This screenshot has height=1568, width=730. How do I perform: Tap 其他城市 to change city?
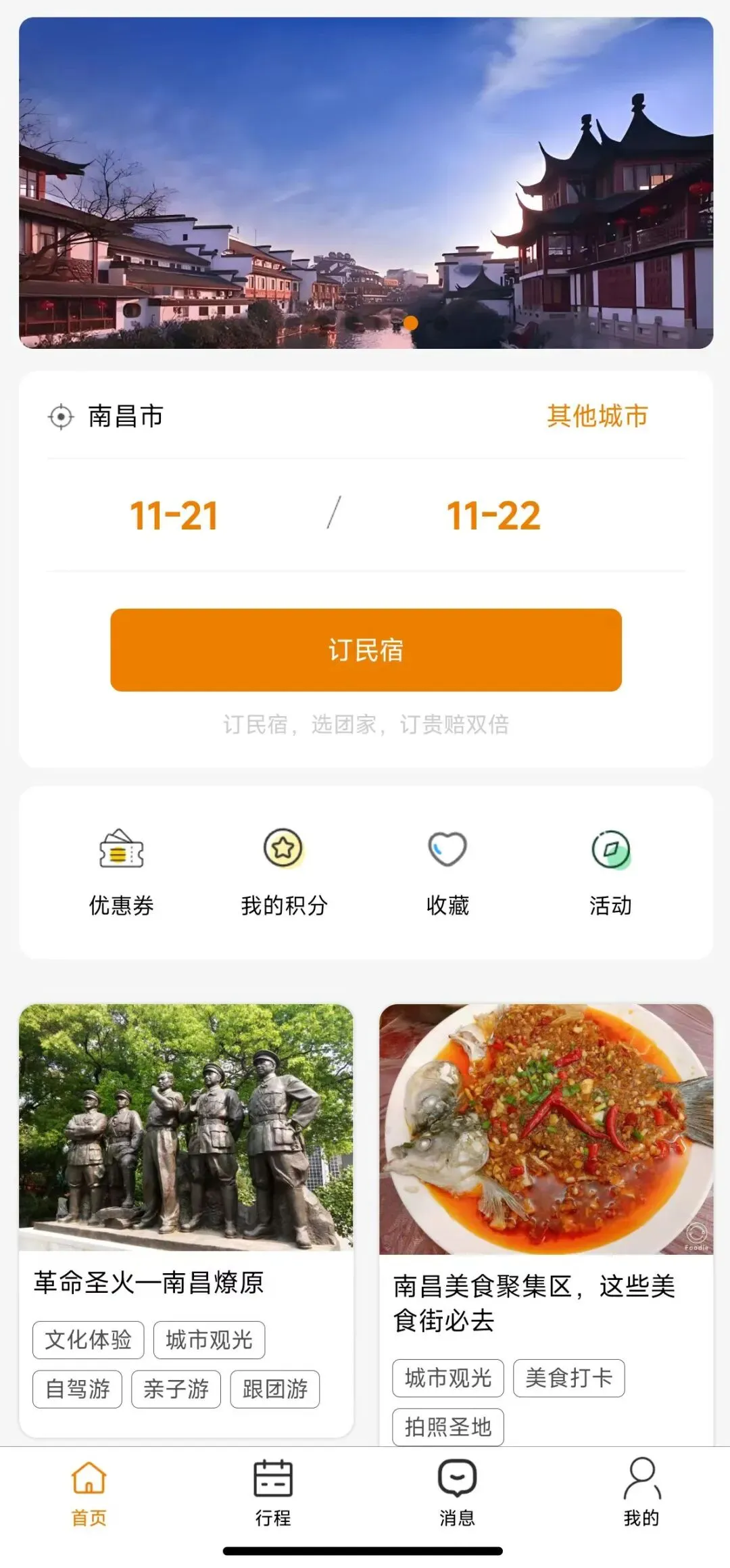(597, 416)
